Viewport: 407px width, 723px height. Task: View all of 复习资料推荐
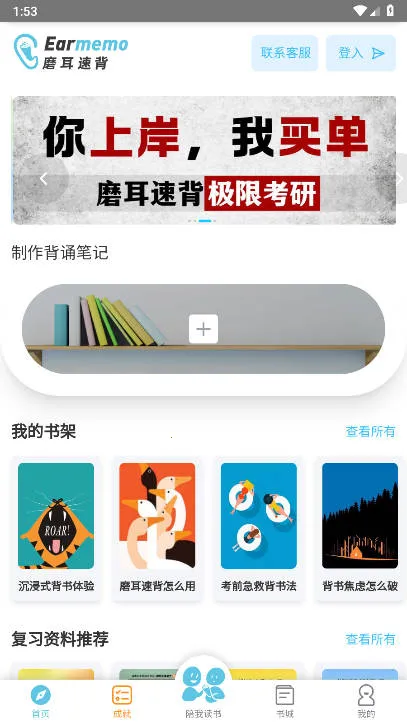coord(370,639)
